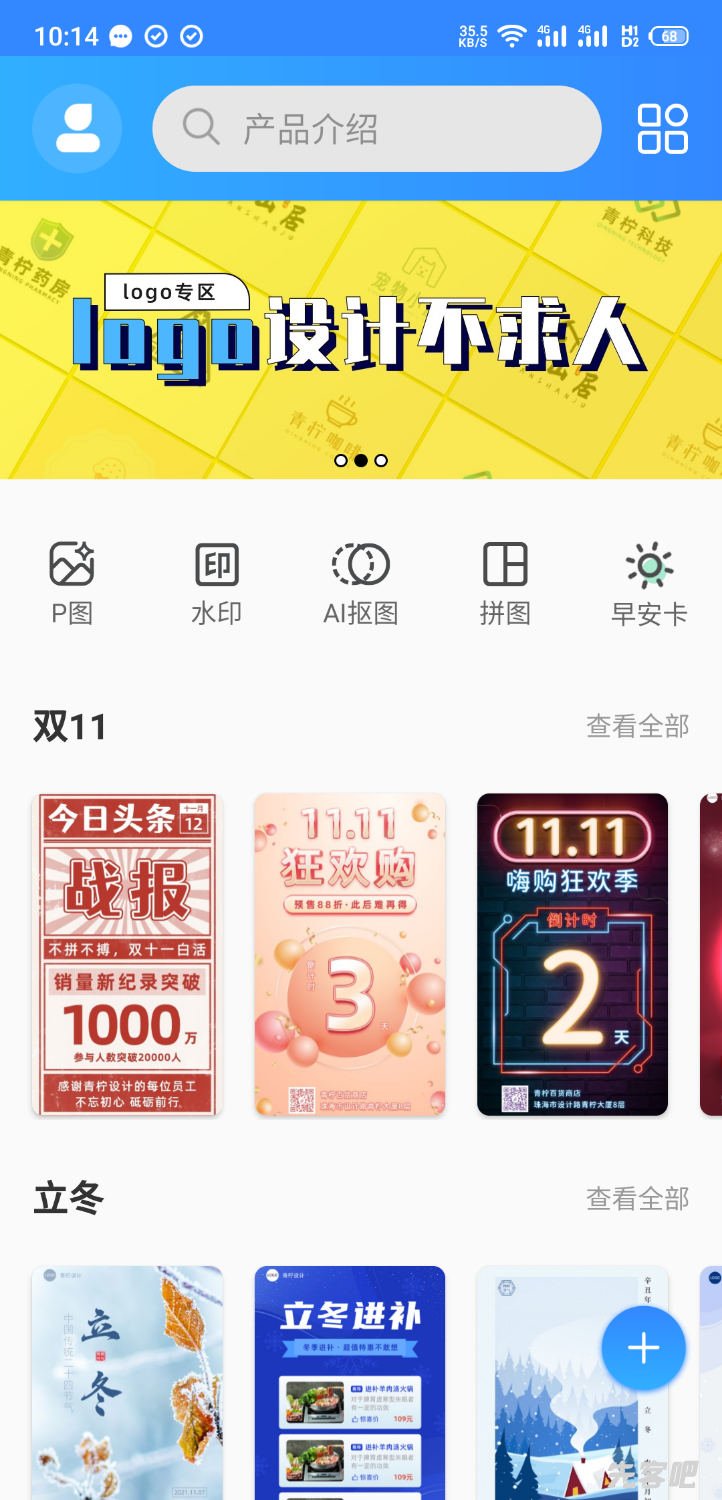Screen dimensions: 722x1500
Task: Launch the AI抠图 cutout tool
Action: click(361, 583)
